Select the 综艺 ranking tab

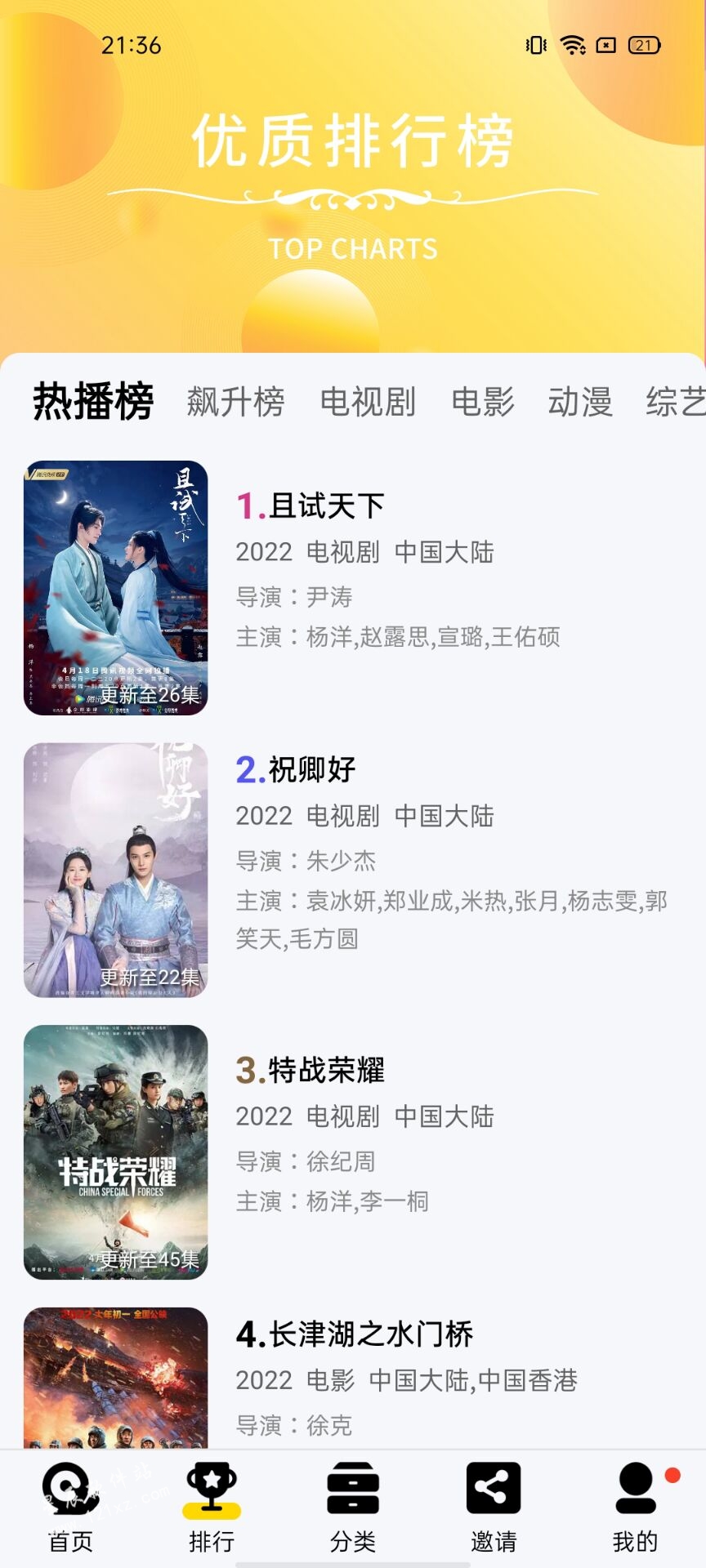click(676, 402)
